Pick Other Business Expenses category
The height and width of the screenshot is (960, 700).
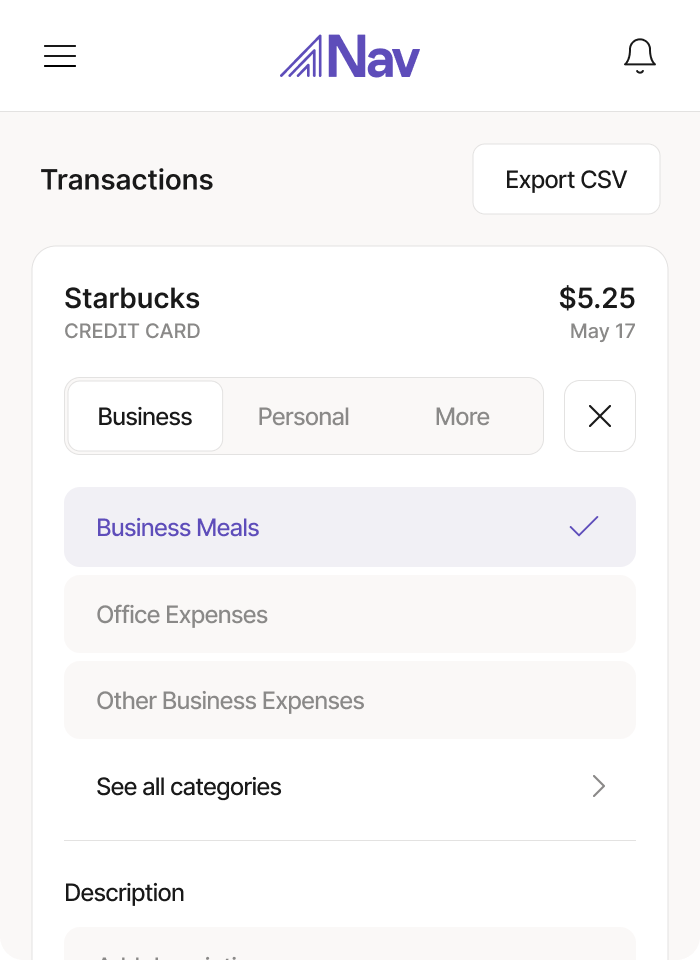tap(349, 700)
